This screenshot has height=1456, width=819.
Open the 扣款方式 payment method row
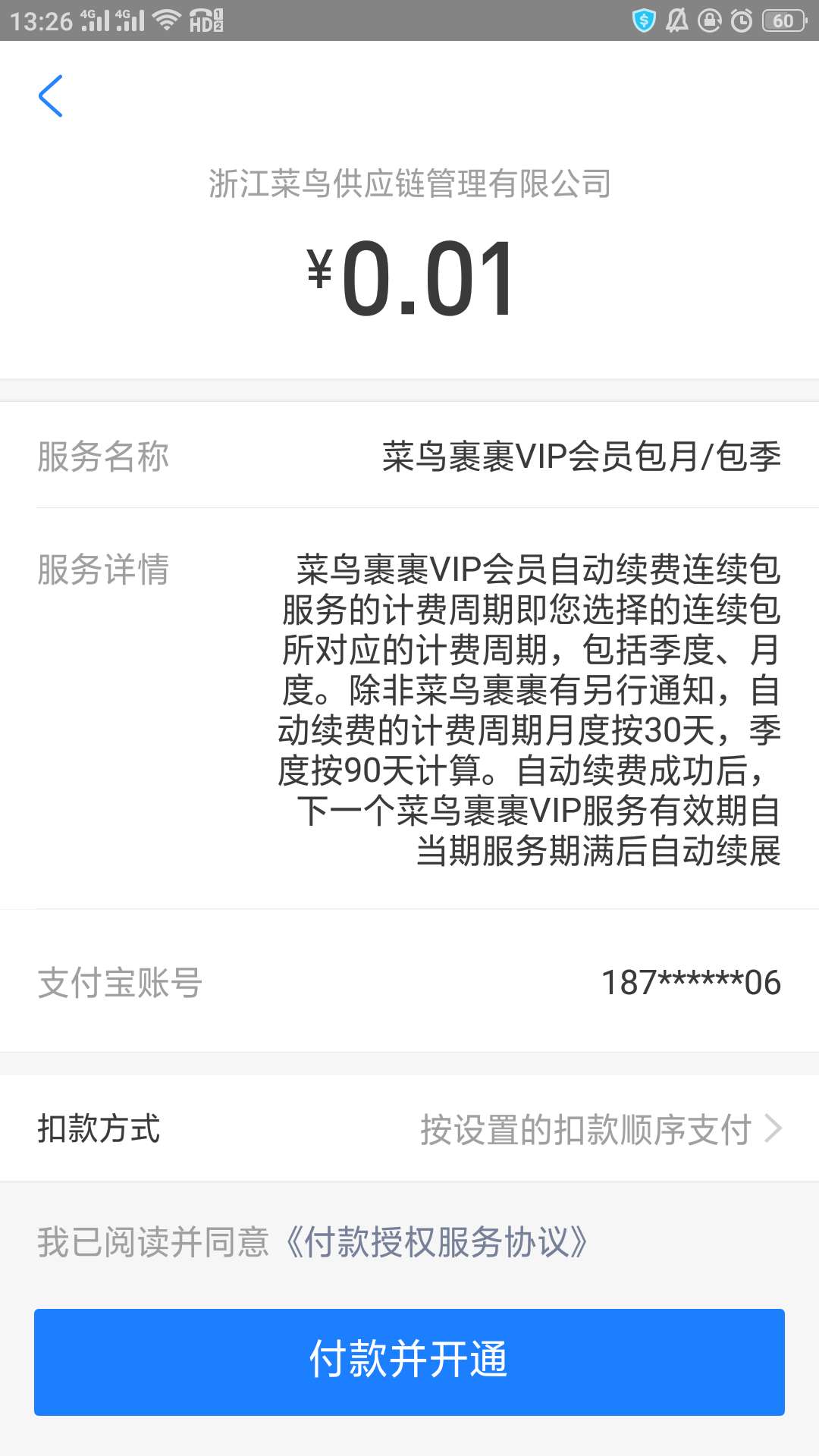(409, 1128)
